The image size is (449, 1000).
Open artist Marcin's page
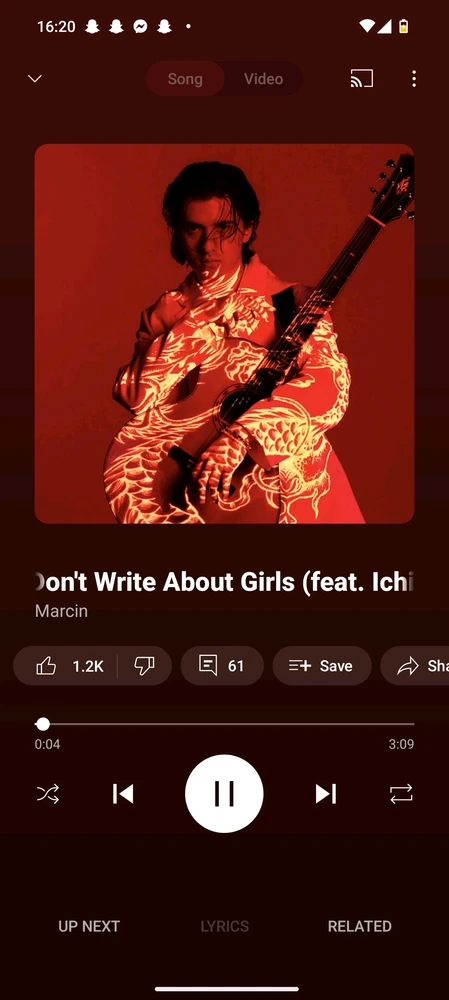coord(61,611)
